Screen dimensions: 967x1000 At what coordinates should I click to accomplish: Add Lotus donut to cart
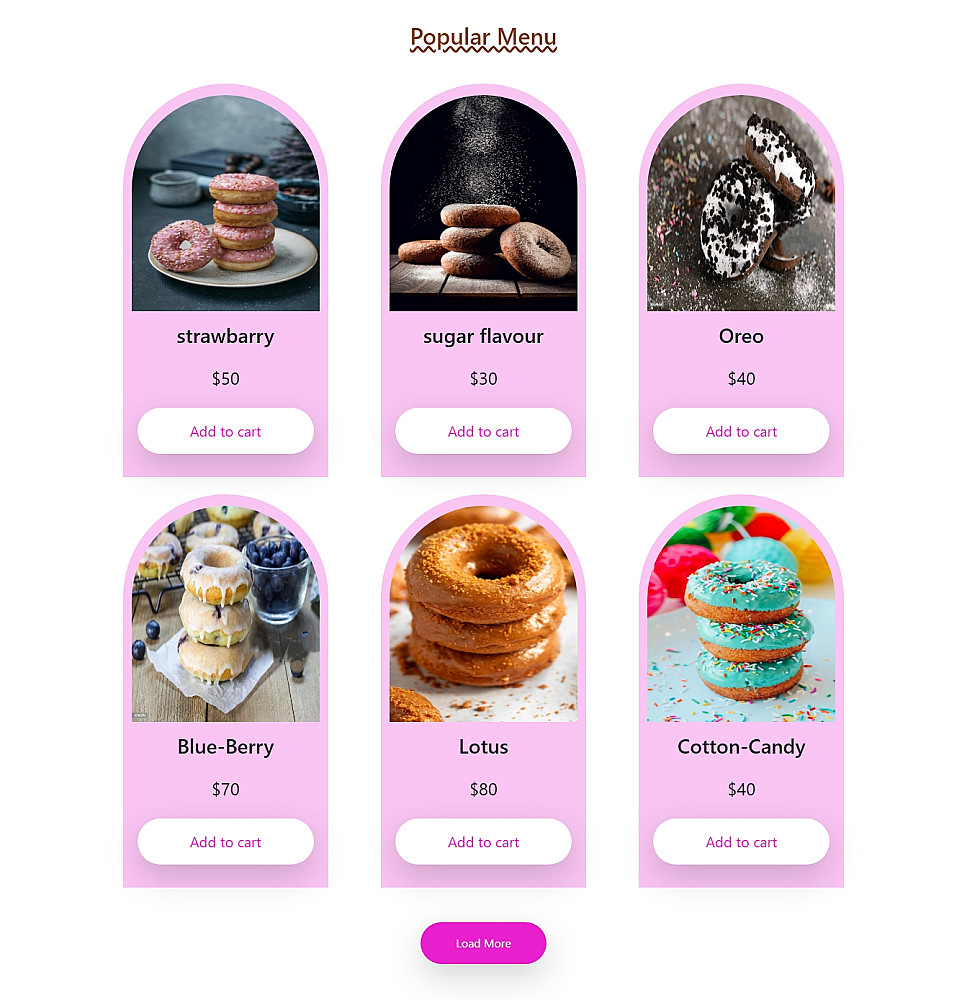pos(483,842)
